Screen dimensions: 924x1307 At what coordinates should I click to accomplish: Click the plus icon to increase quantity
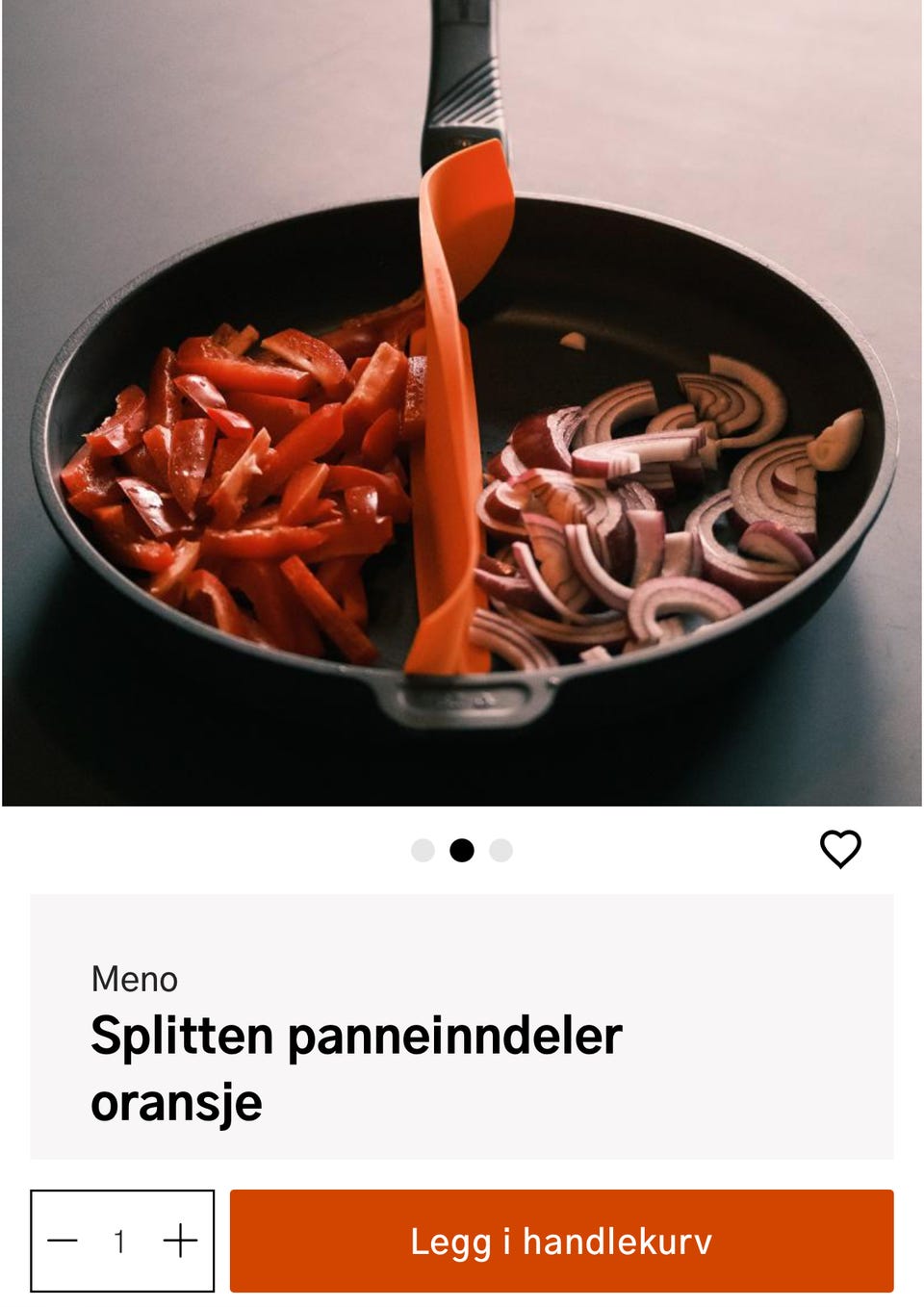tap(180, 1242)
